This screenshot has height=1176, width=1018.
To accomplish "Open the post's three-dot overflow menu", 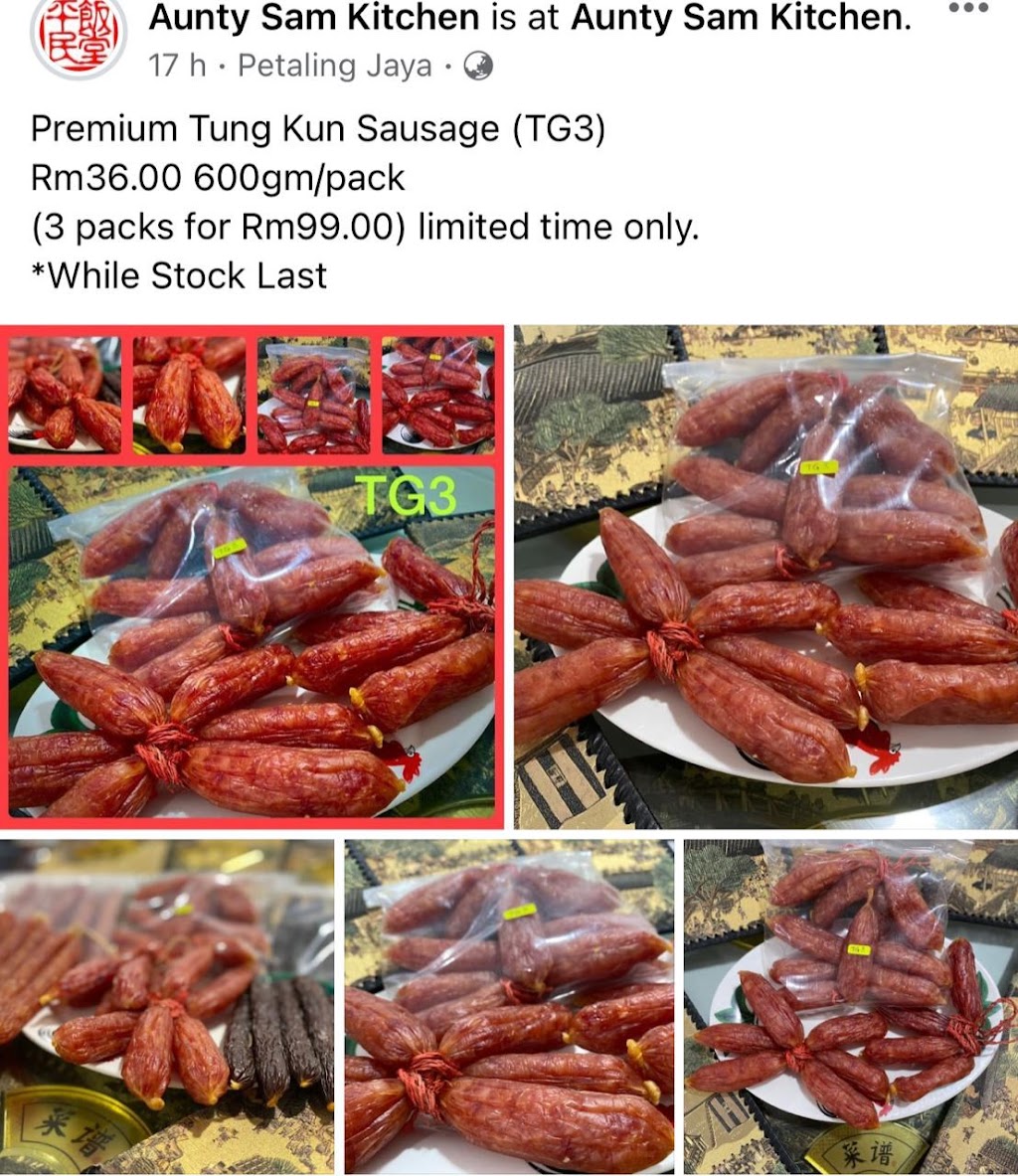I will [x=967, y=9].
